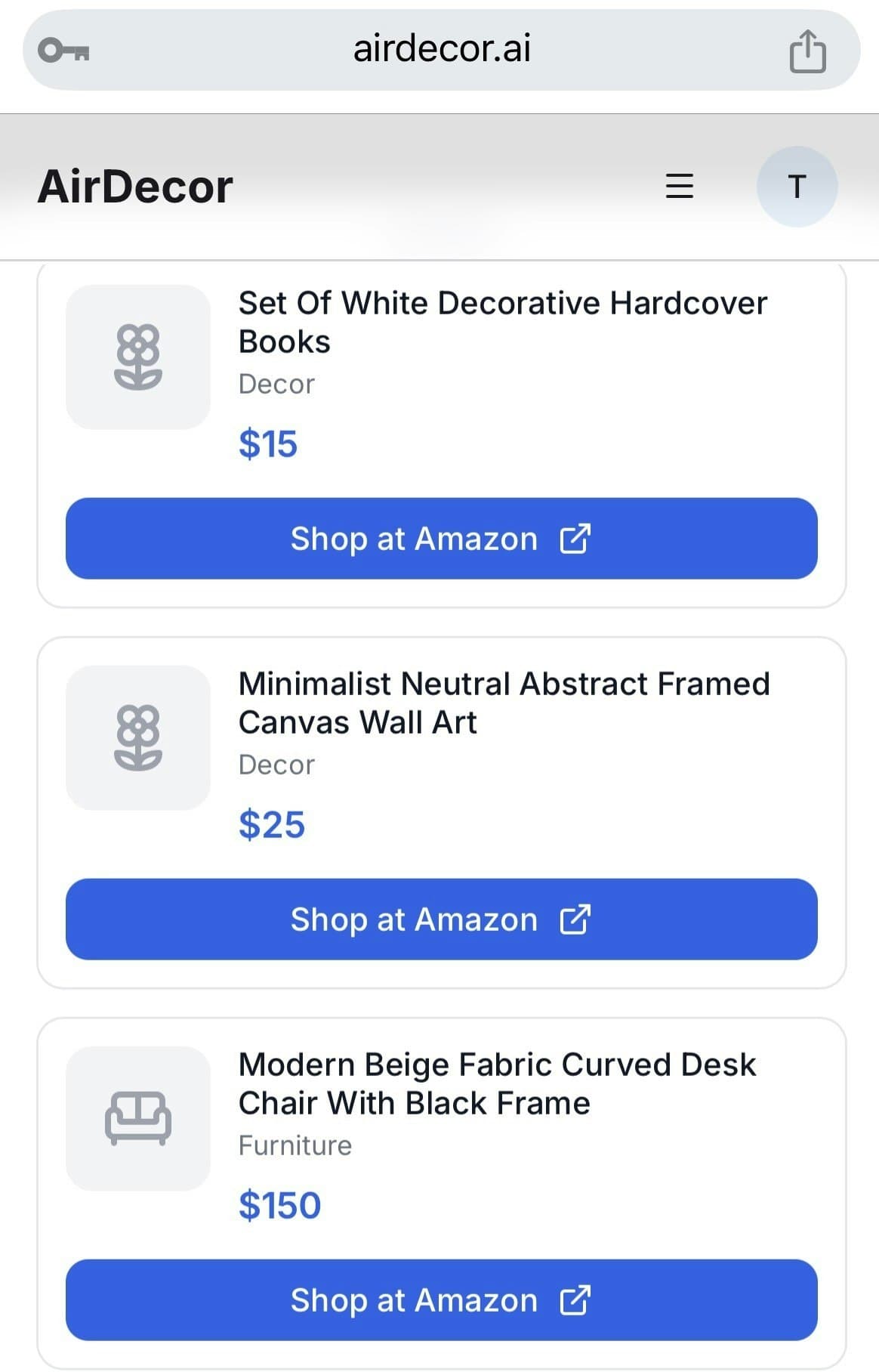Click the flower icon beside canvas wall art
Screen dimensions: 879x1372
click(138, 737)
